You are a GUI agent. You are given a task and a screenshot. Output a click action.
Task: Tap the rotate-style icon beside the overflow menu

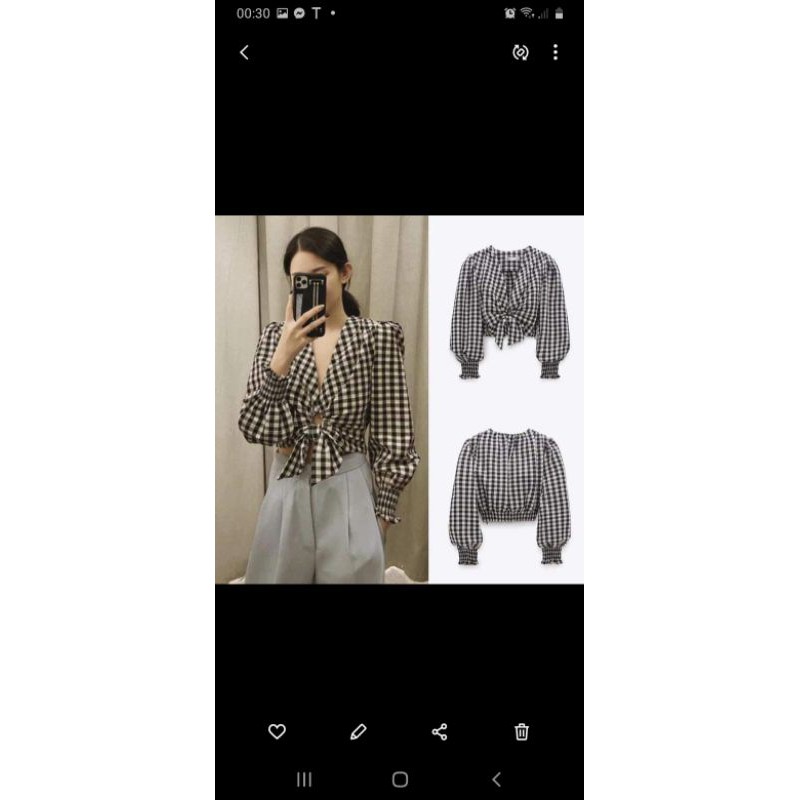coord(520,52)
